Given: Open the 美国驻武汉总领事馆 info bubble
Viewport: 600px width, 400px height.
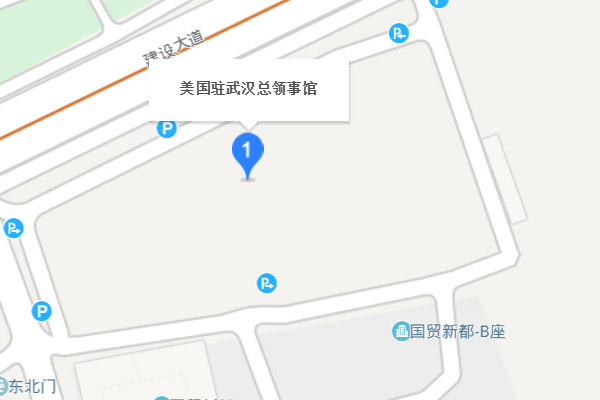Looking at the screenshot, I should point(248,89).
